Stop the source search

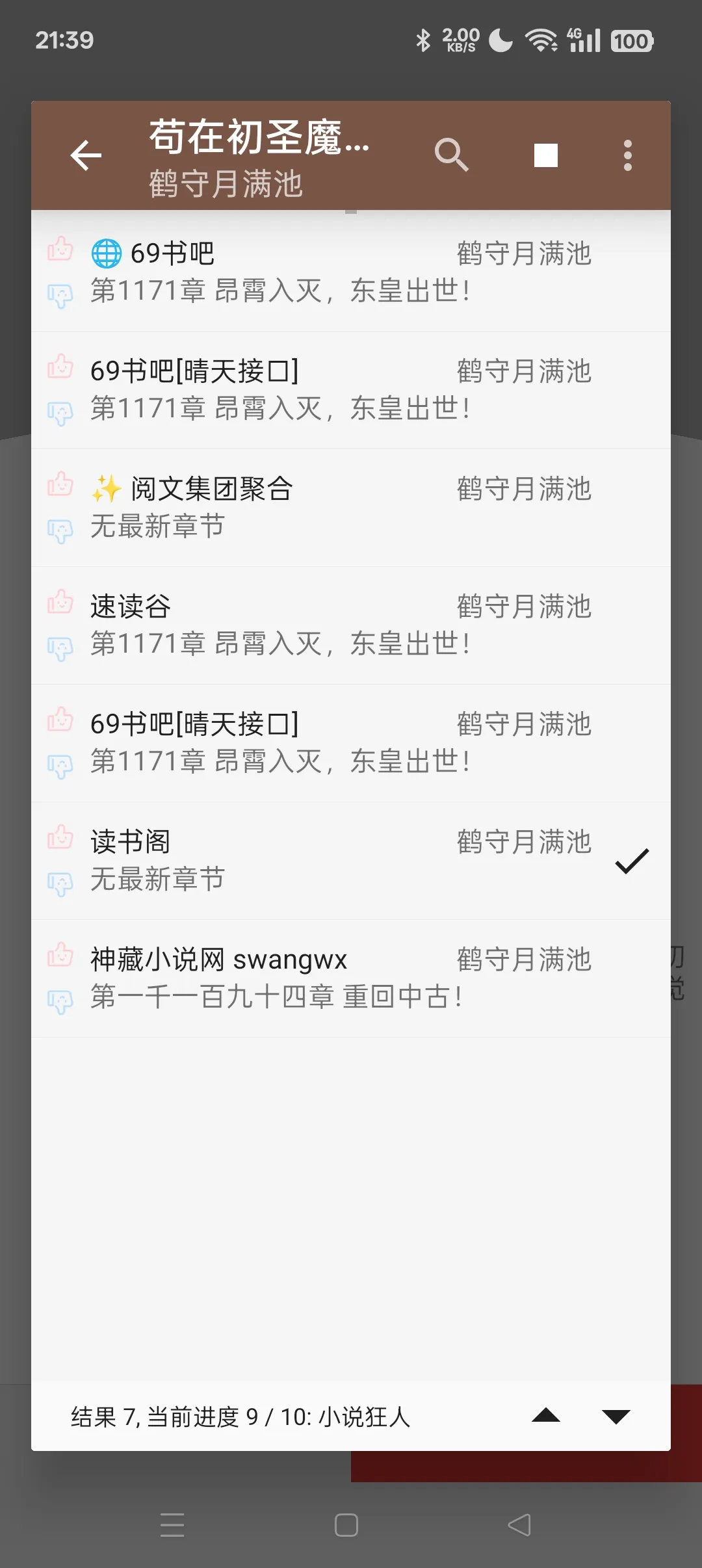click(x=545, y=155)
